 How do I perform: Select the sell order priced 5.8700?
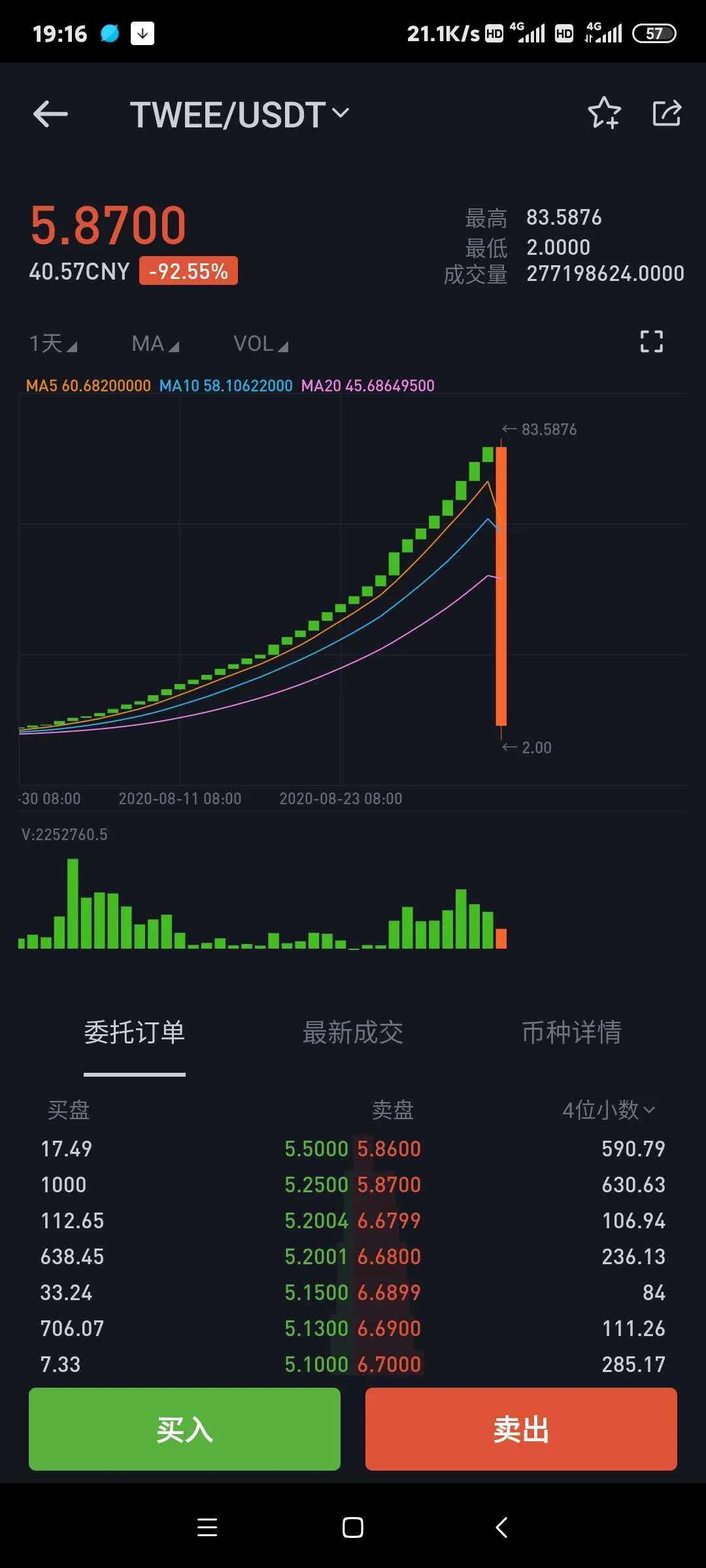[x=389, y=1184]
